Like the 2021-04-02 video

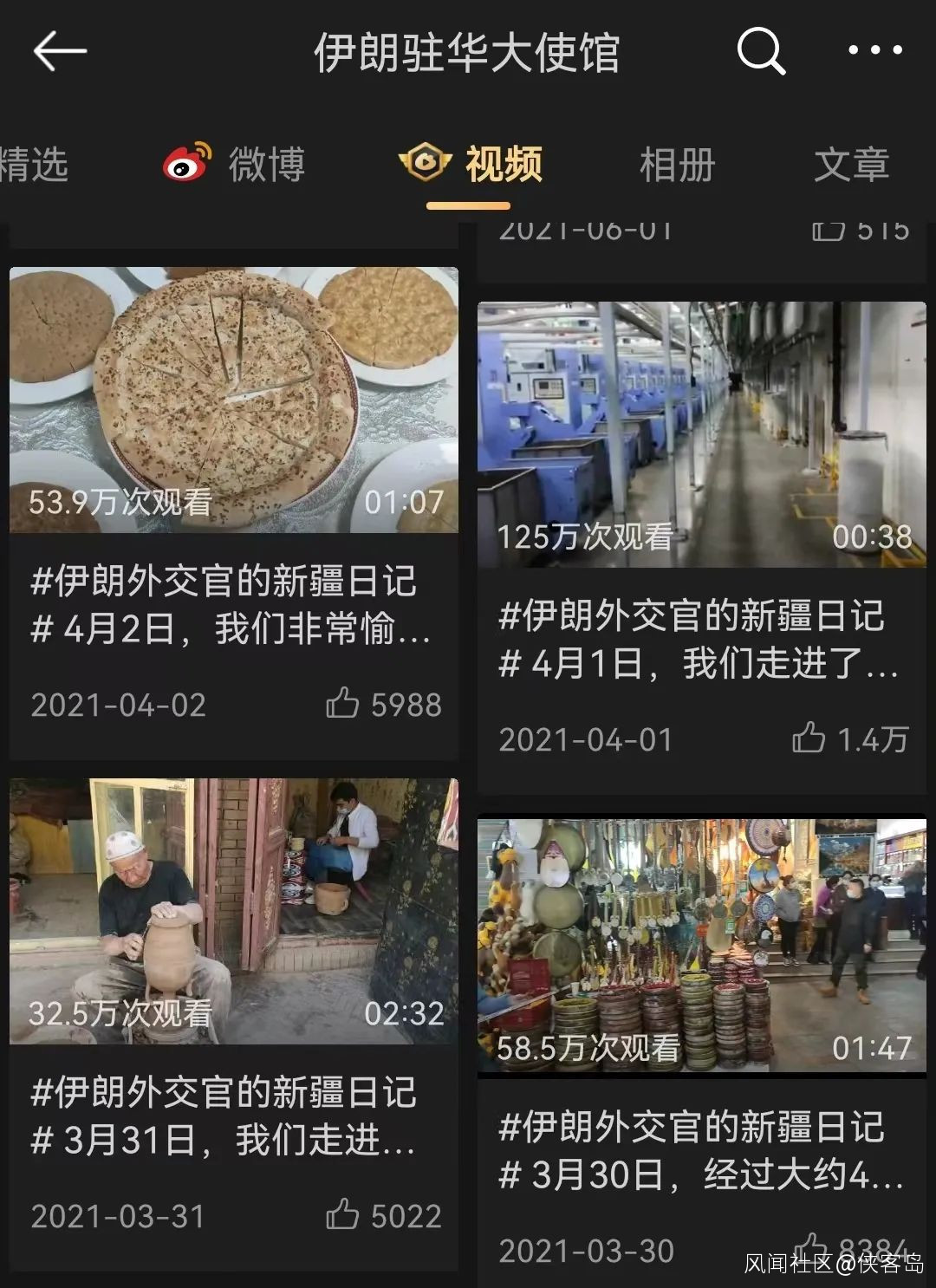tap(343, 703)
